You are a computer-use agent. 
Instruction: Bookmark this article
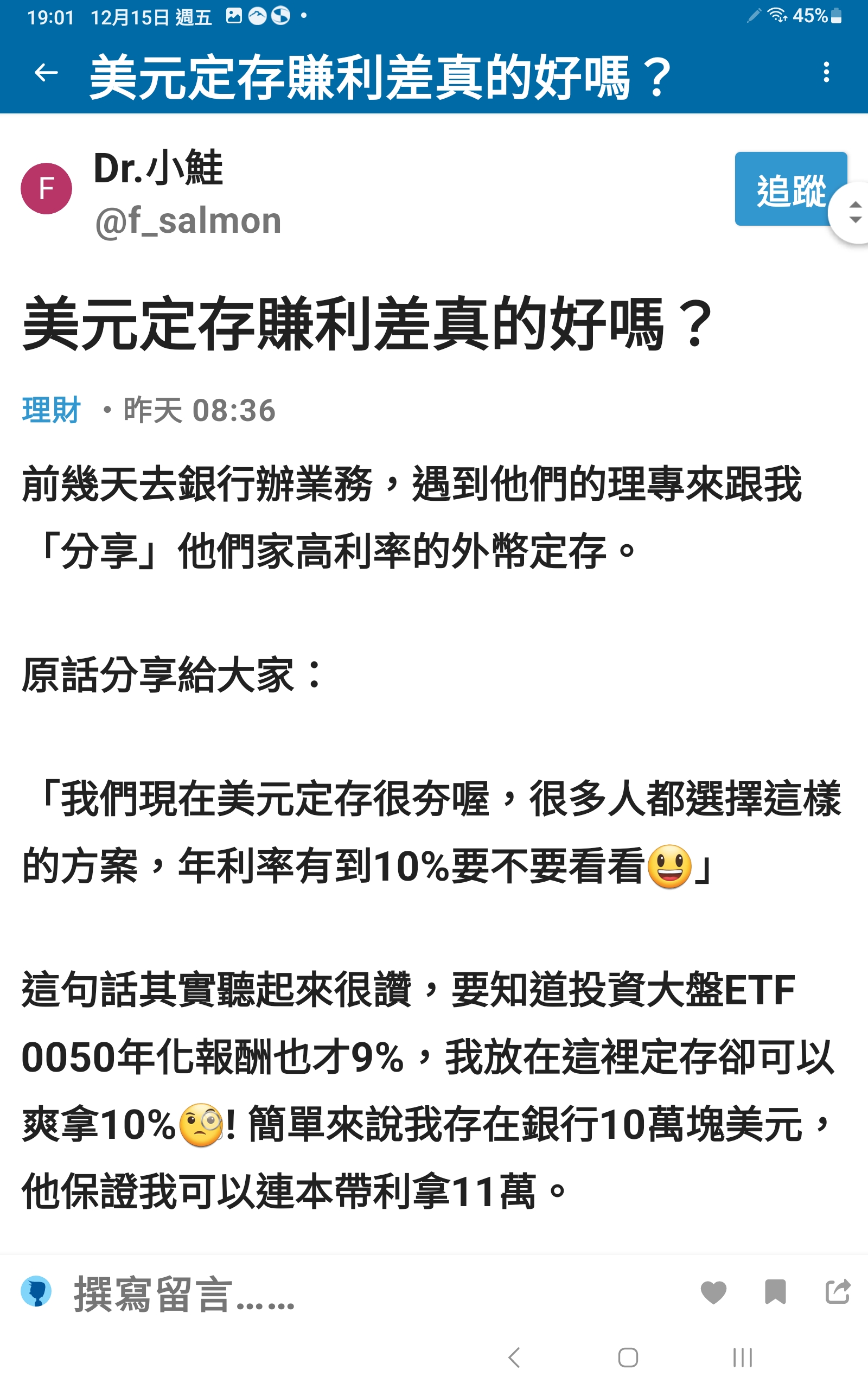(x=775, y=1292)
